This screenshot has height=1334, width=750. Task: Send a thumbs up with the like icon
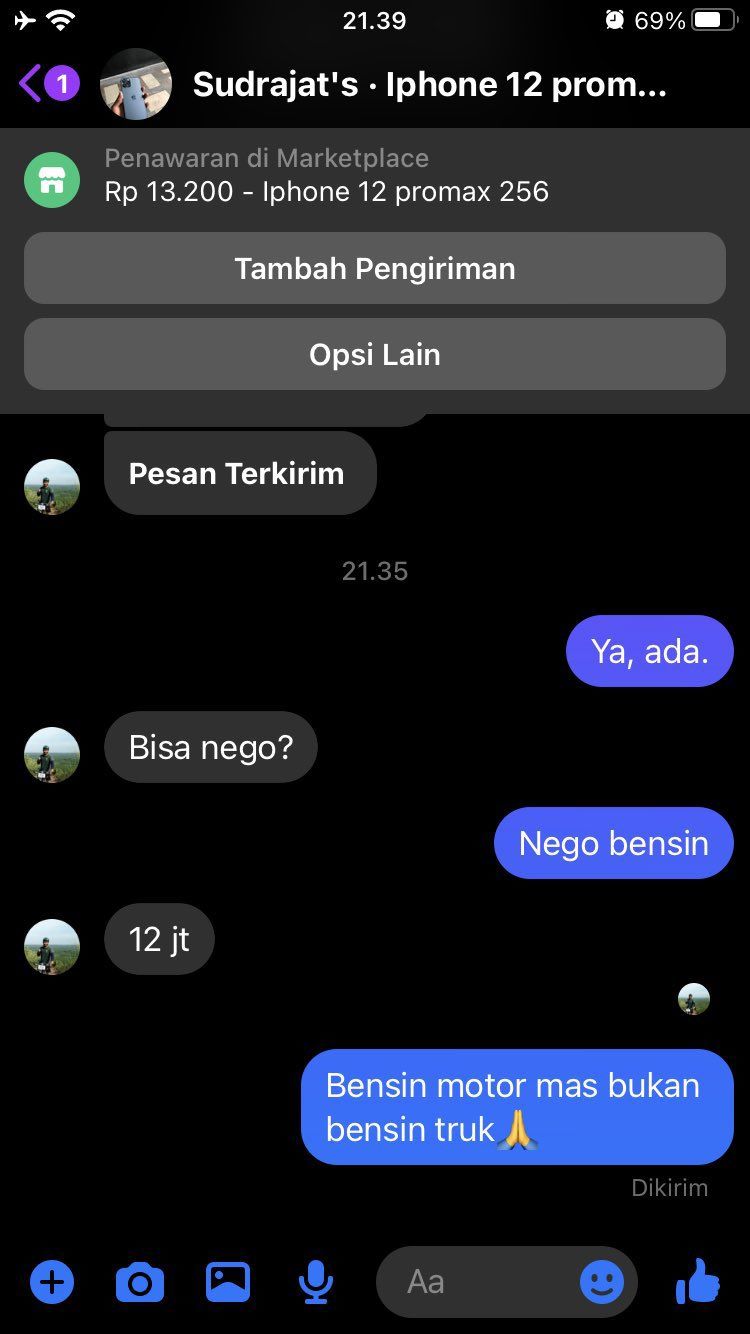[x=697, y=1281]
